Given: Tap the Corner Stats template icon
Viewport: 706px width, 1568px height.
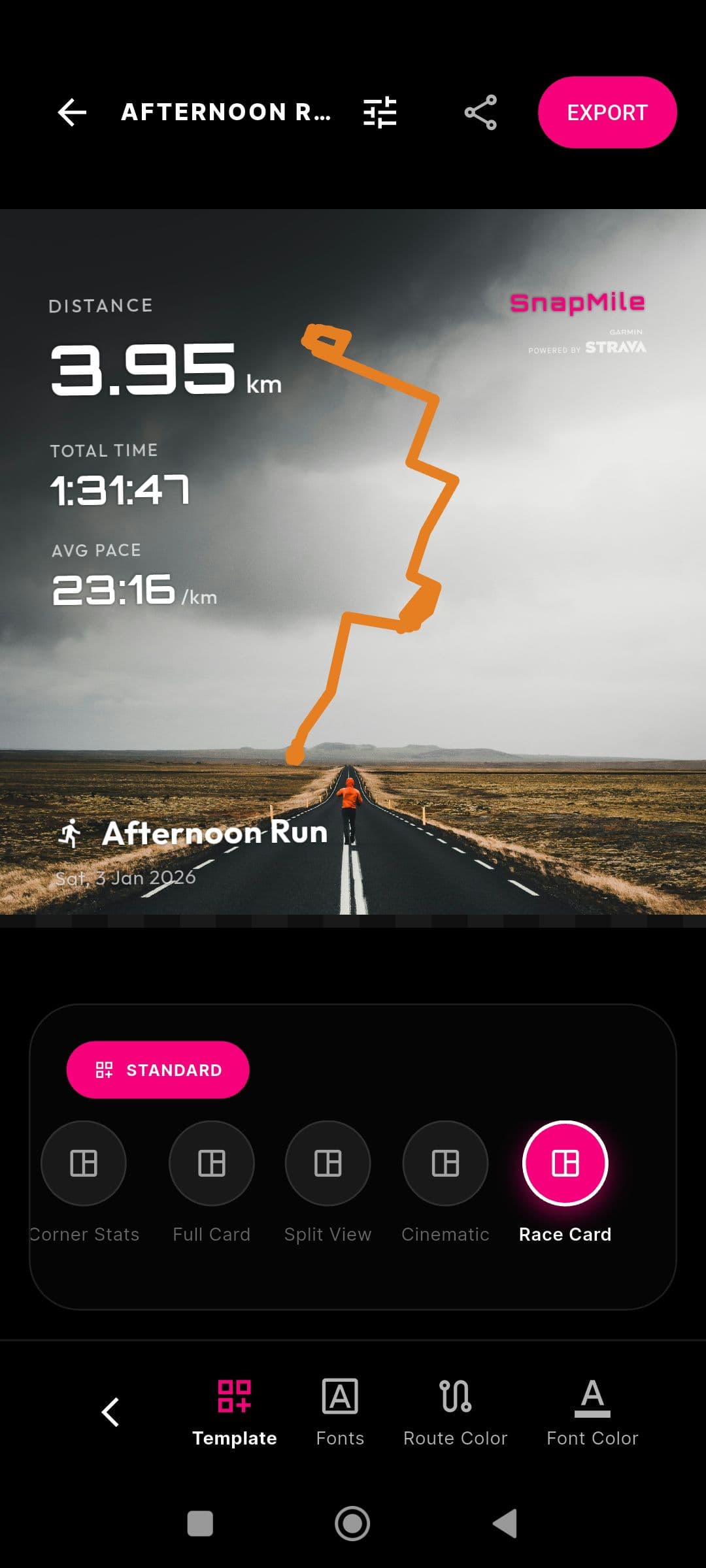Looking at the screenshot, I should coord(83,1163).
